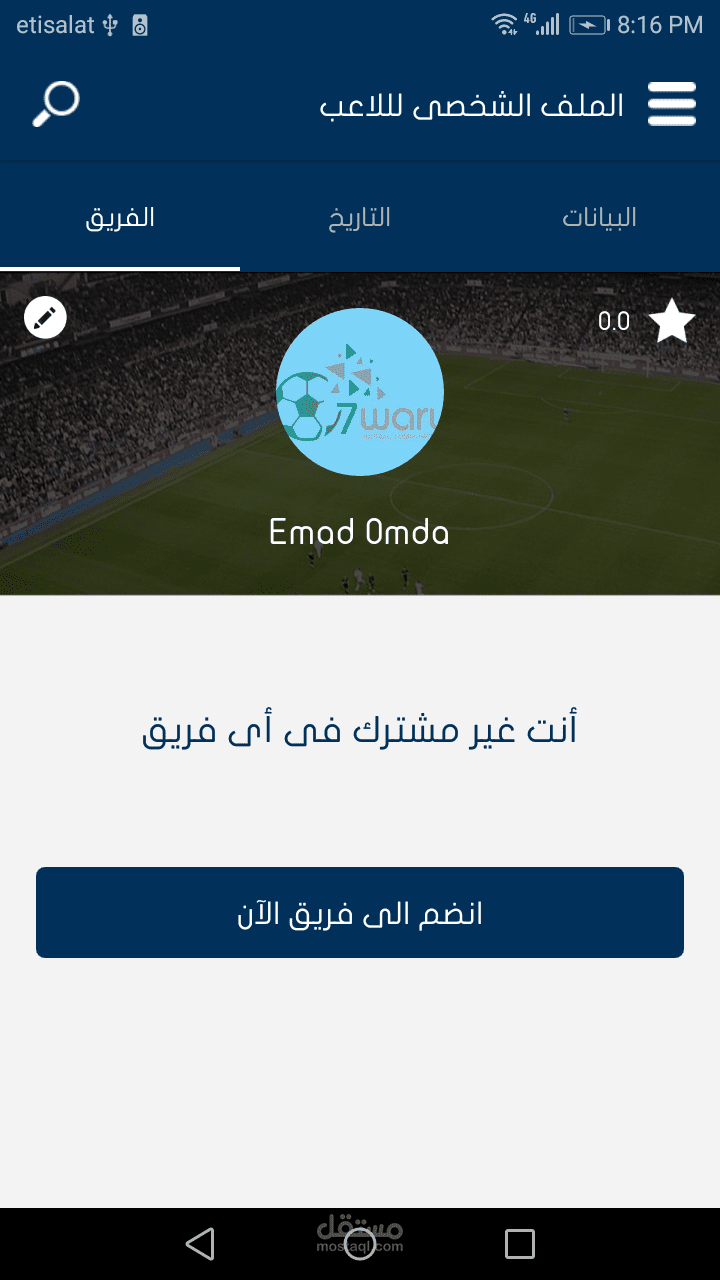Image resolution: width=720 pixels, height=1280 pixels.
Task: Switch to the البيانات tab
Action: coord(599,218)
